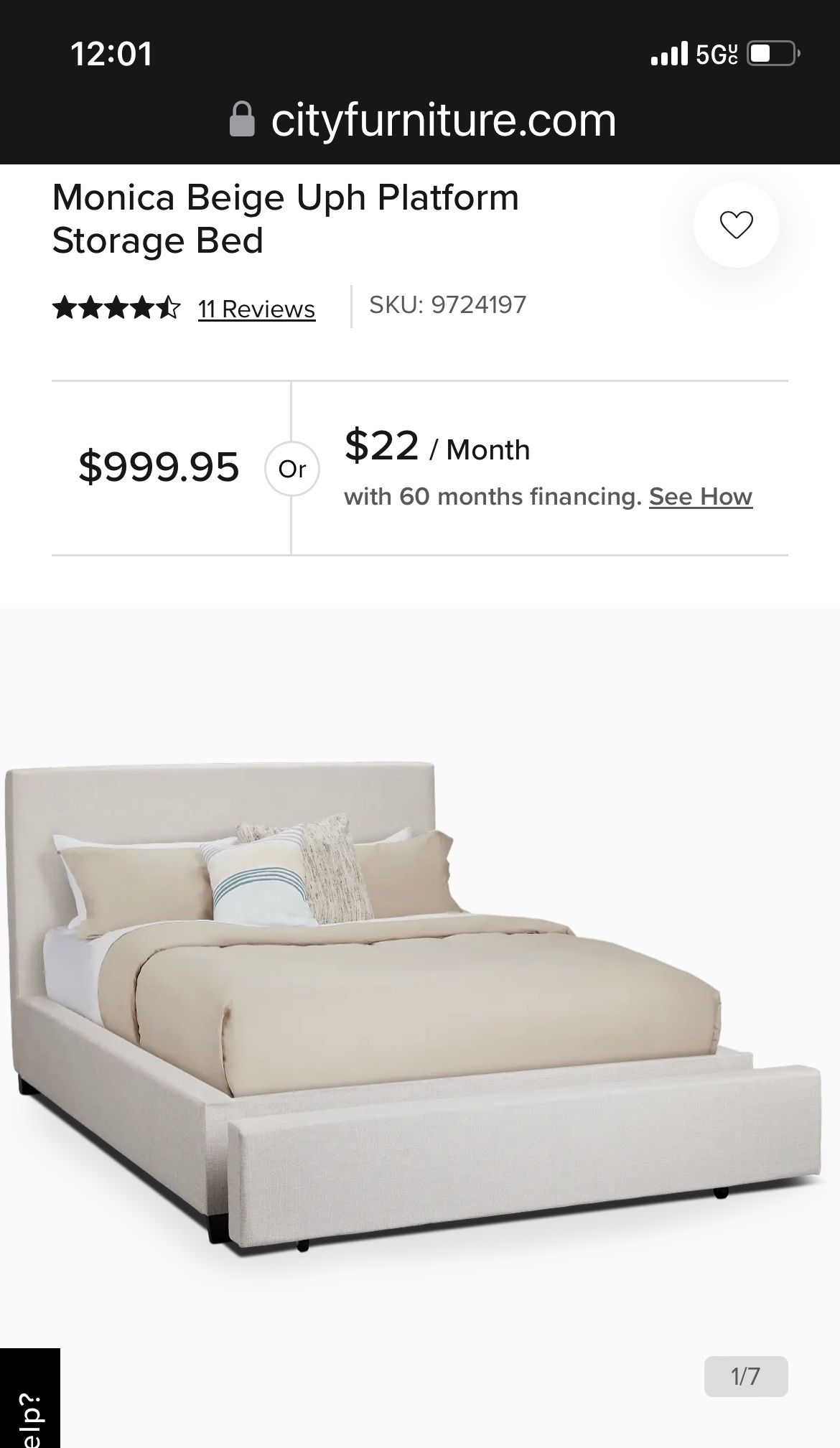Image resolution: width=840 pixels, height=1448 pixels.
Task: Click the 5G UC network indicator
Action: pos(716,51)
